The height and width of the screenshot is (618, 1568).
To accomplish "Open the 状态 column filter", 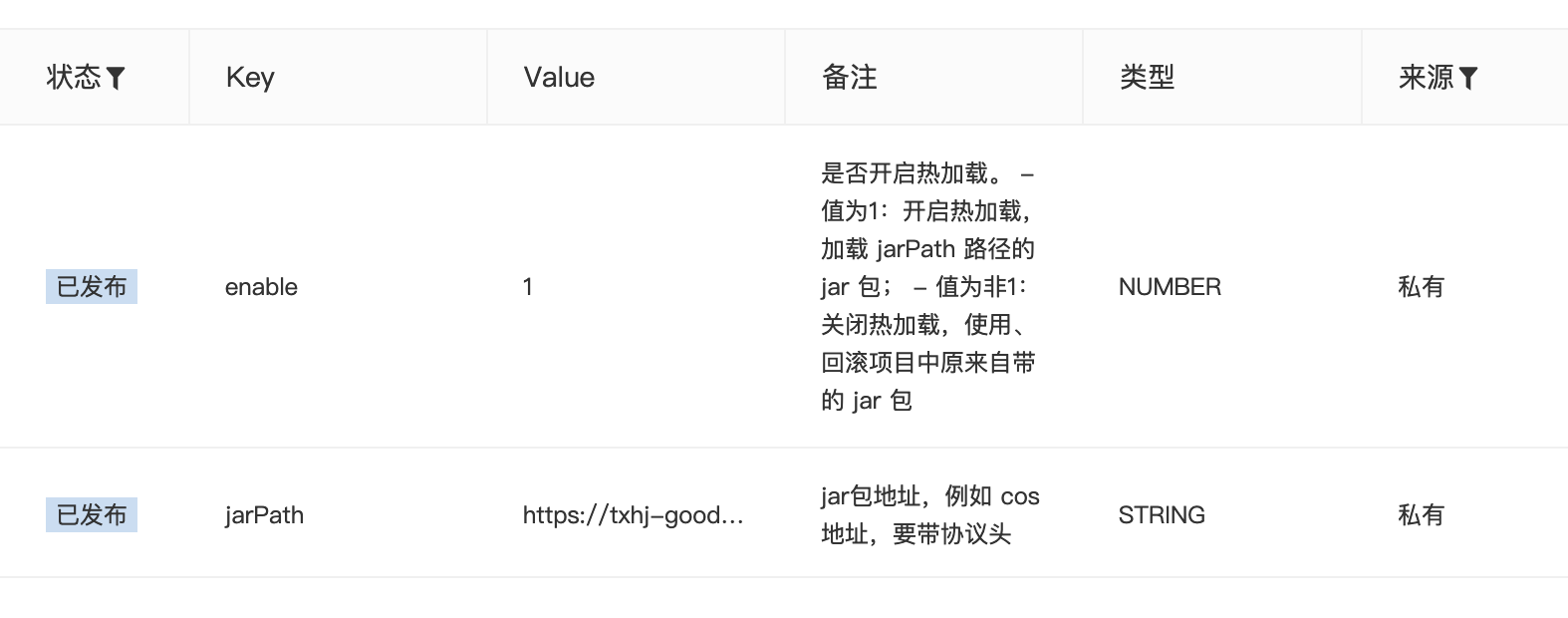I will (116, 78).
